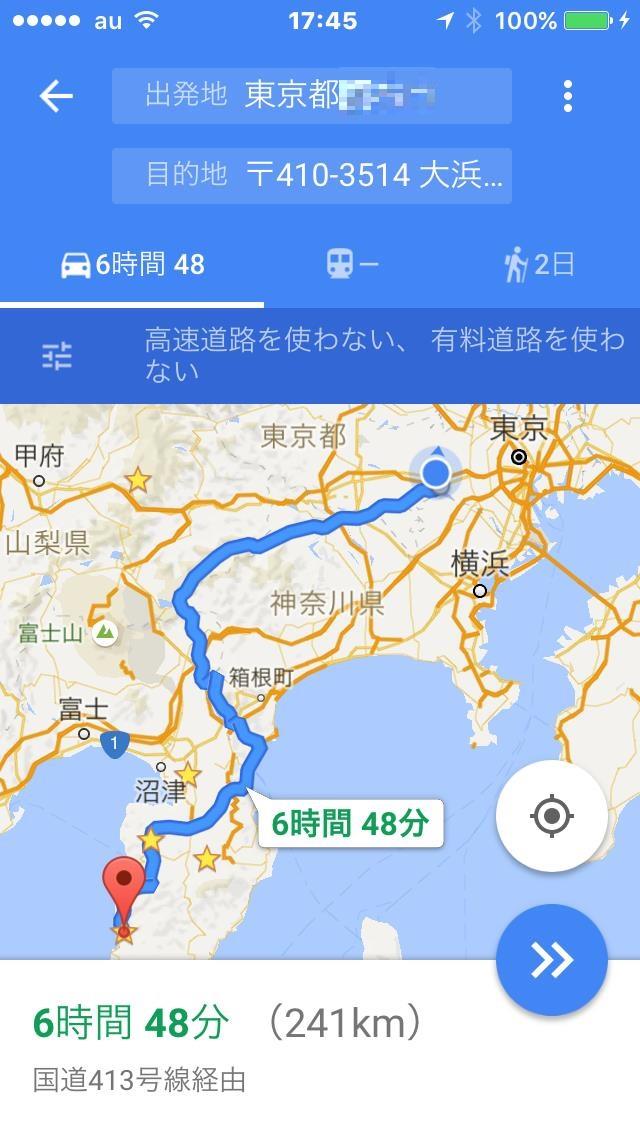This screenshot has width=640, height=1136.
Task: Tap the 6時間 48分 route time bubble
Action: coord(350,823)
